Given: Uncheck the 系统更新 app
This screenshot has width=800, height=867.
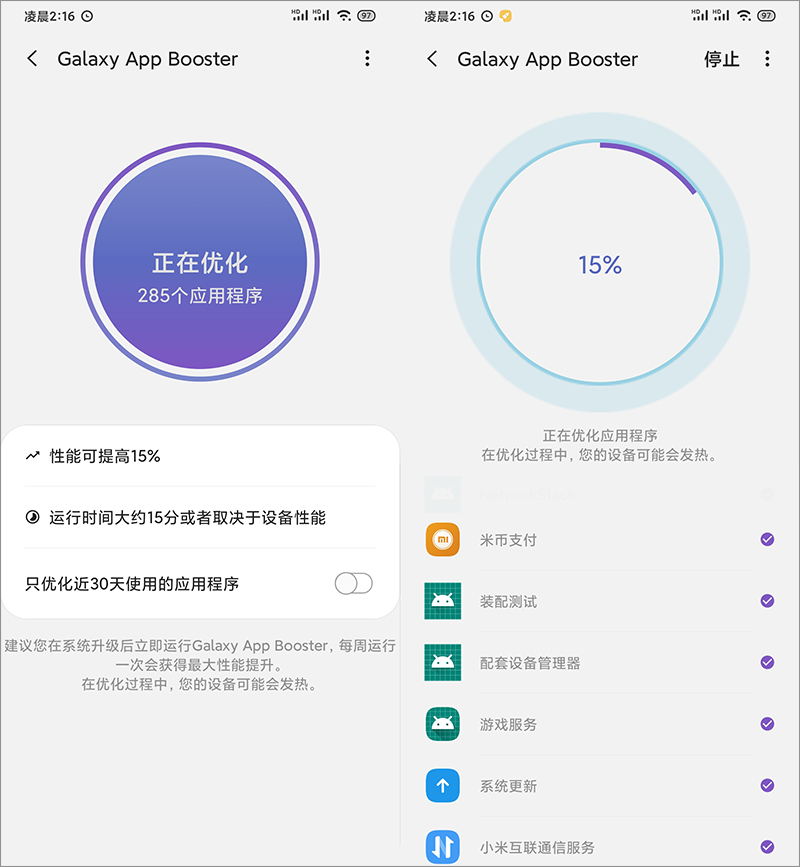Looking at the screenshot, I should point(767,785).
